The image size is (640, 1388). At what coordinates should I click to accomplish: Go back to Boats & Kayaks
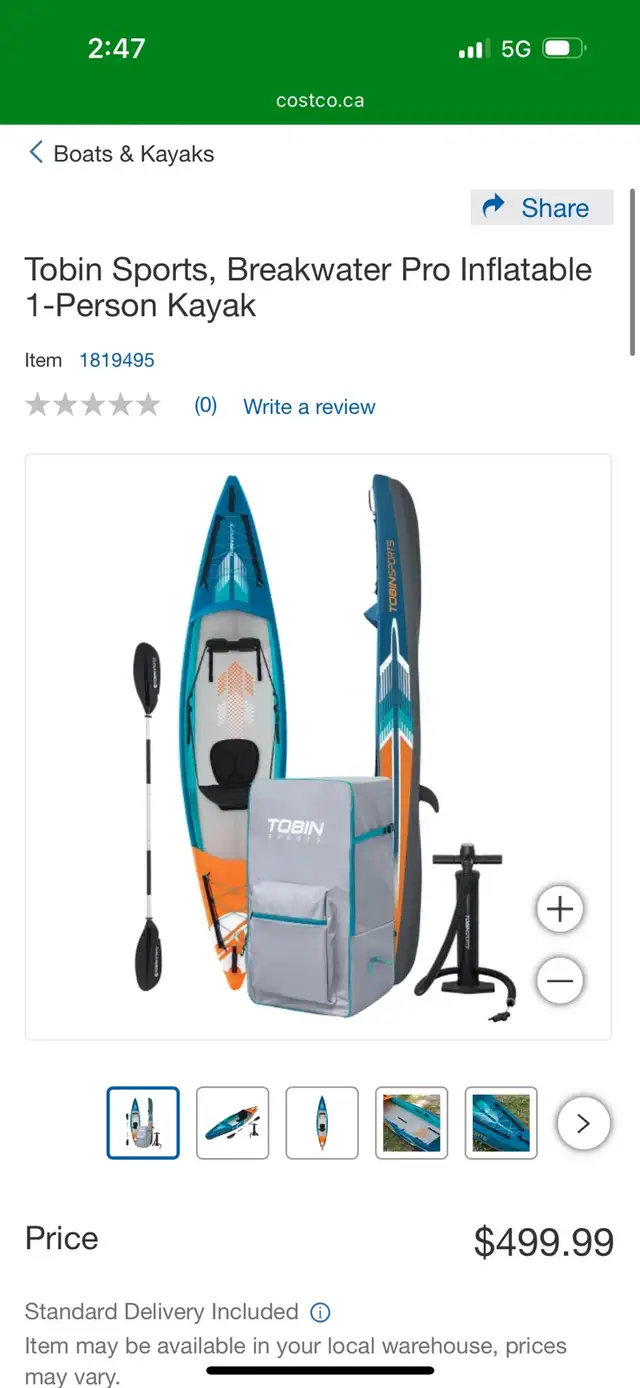(121, 153)
